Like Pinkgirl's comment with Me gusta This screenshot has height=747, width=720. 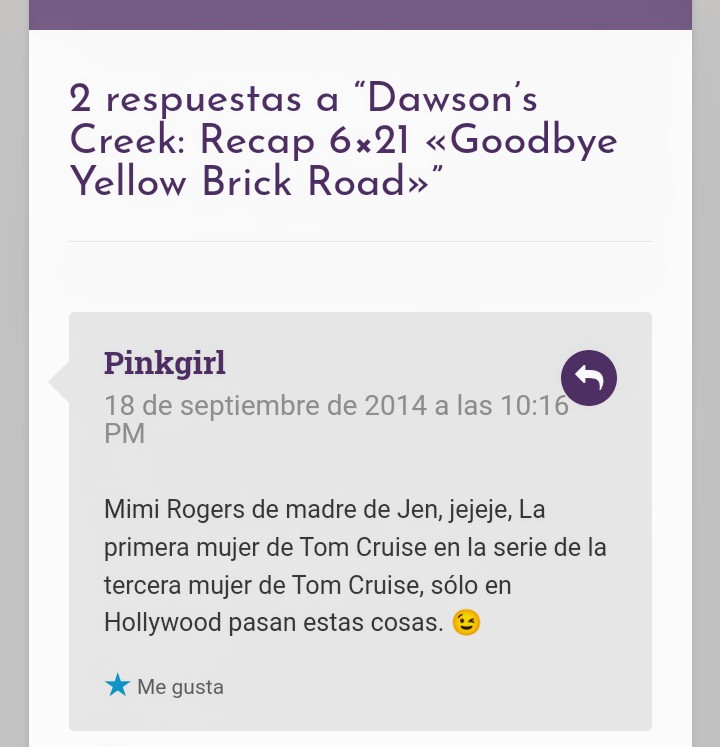point(166,686)
